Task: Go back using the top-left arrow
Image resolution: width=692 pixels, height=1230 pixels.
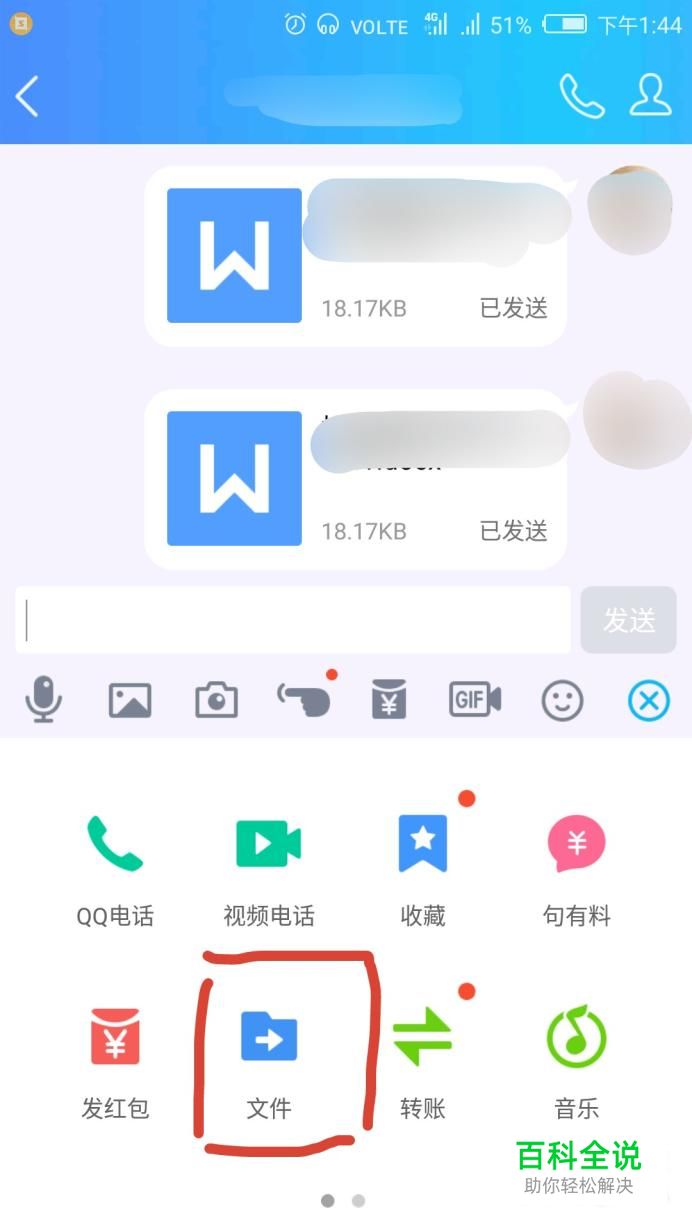Action: [28, 97]
